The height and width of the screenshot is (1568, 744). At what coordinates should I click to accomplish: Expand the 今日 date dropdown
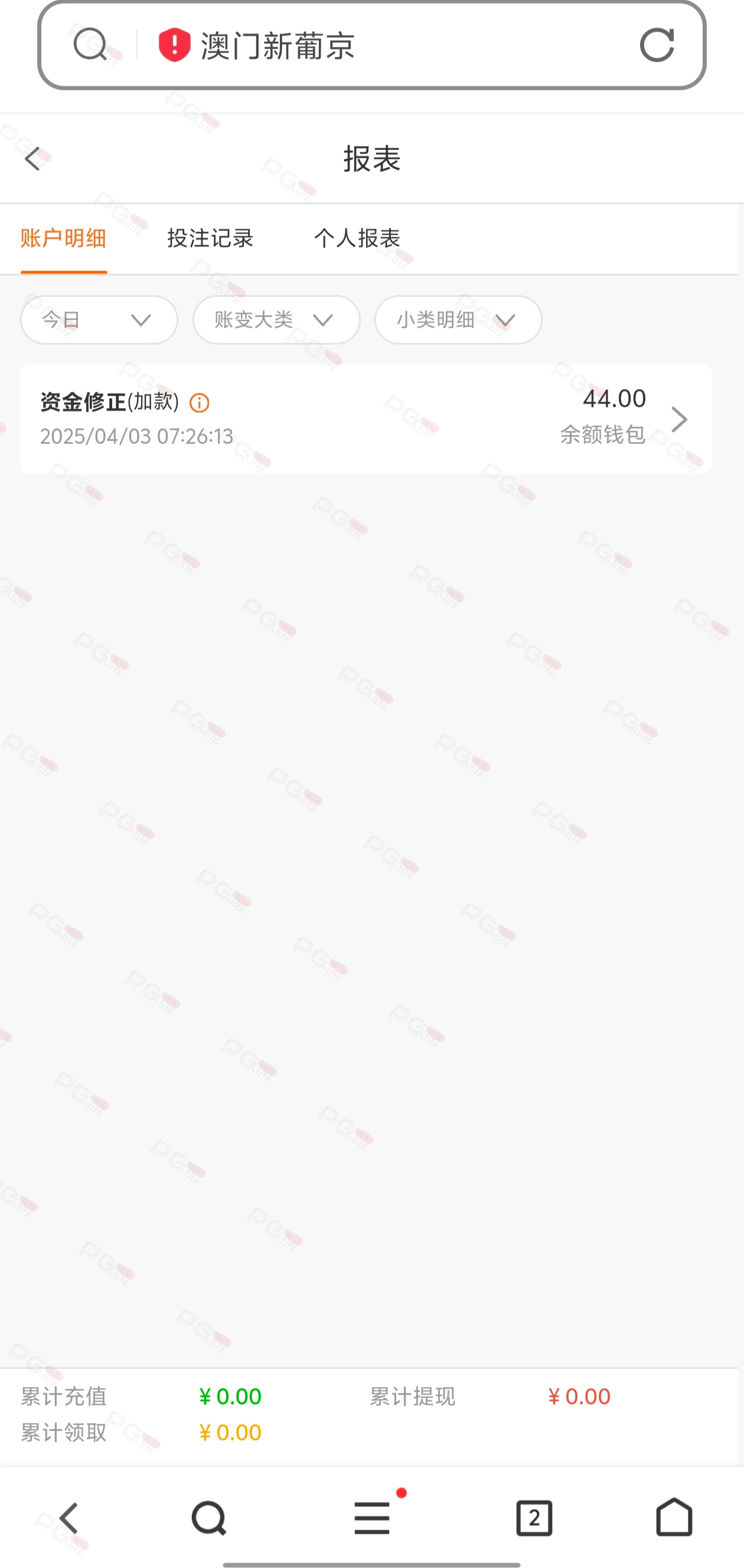pos(99,319)
